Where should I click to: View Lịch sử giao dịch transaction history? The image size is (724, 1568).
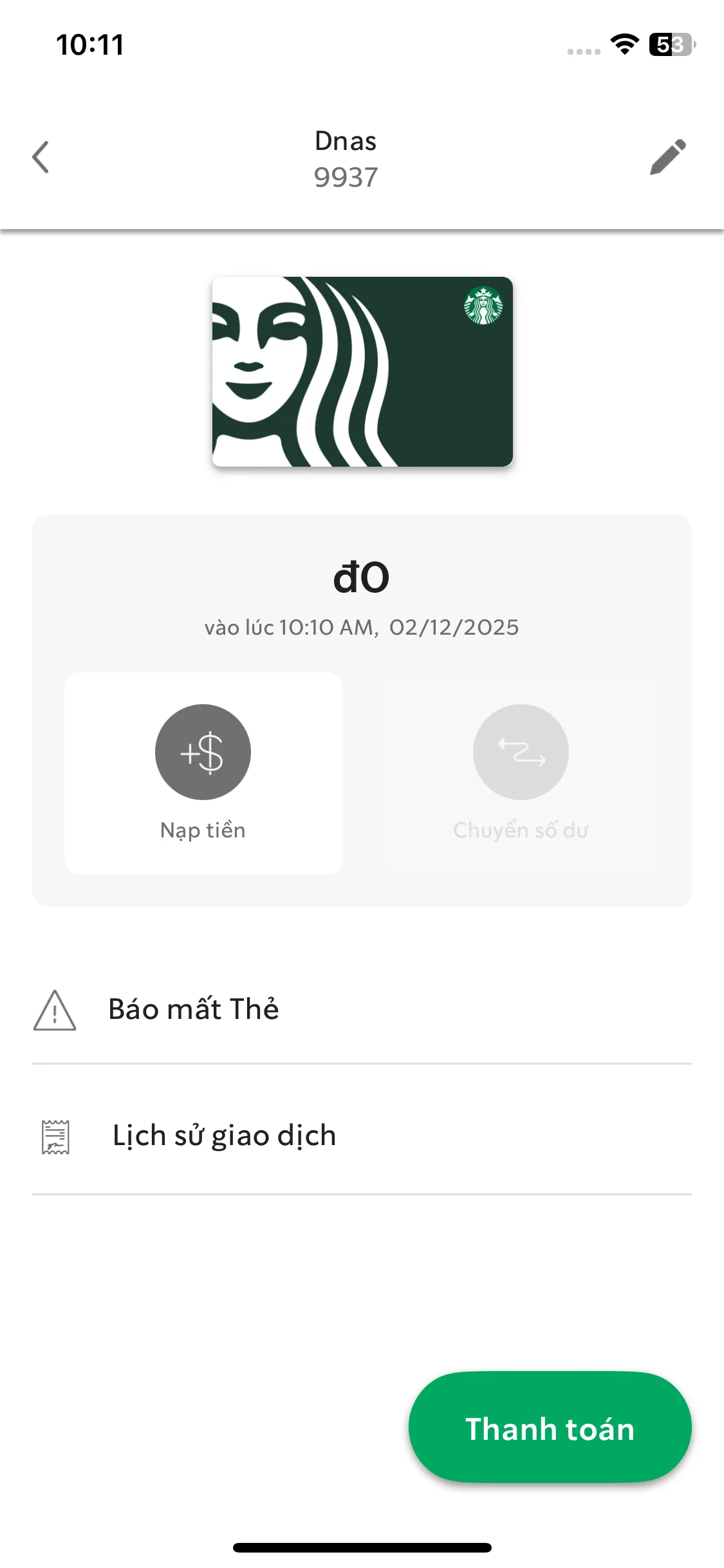[224, 1135]
